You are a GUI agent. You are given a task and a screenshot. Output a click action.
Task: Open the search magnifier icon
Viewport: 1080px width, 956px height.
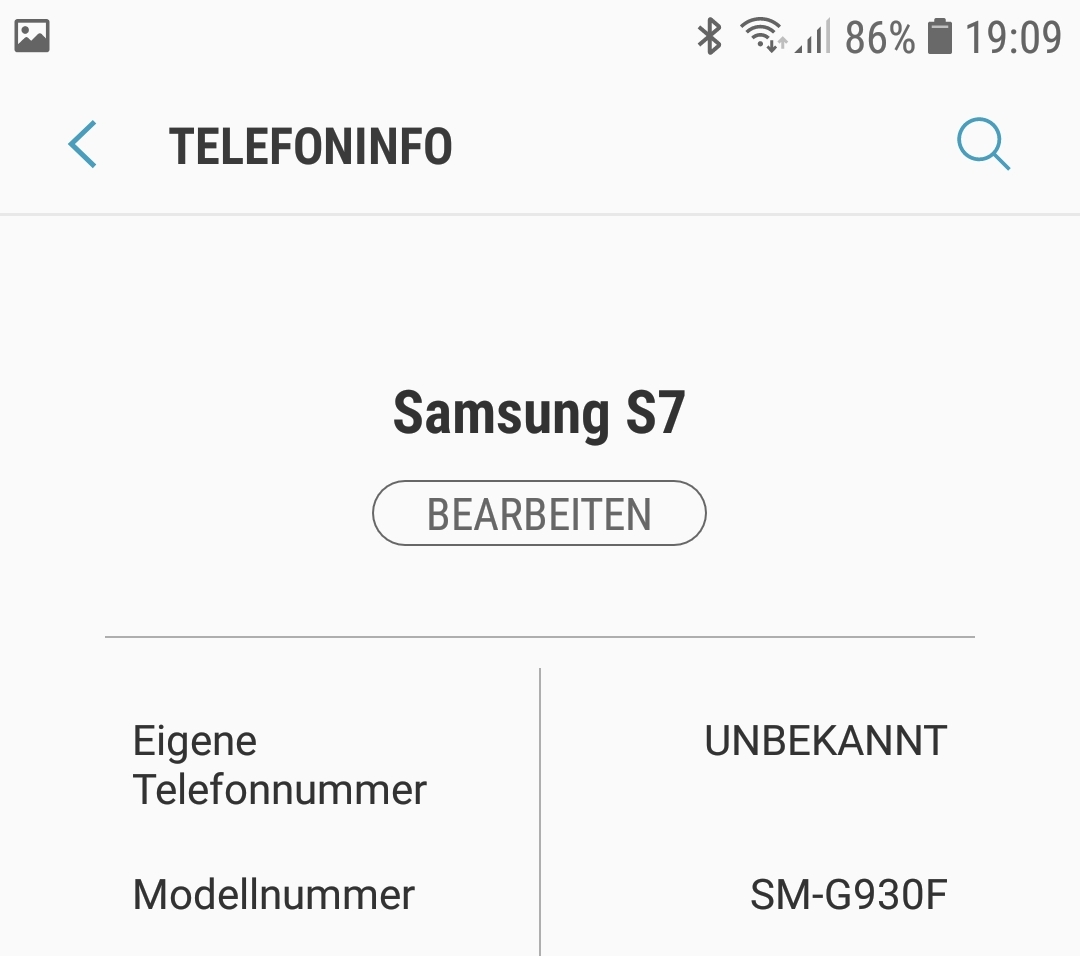coord(983,146)
